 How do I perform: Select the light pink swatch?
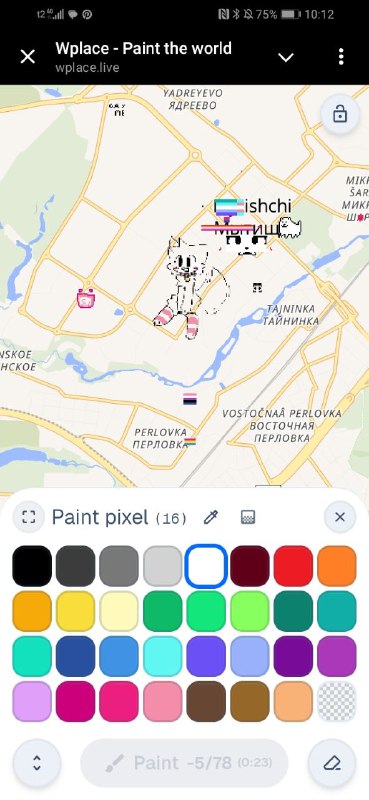coord(163,702)
